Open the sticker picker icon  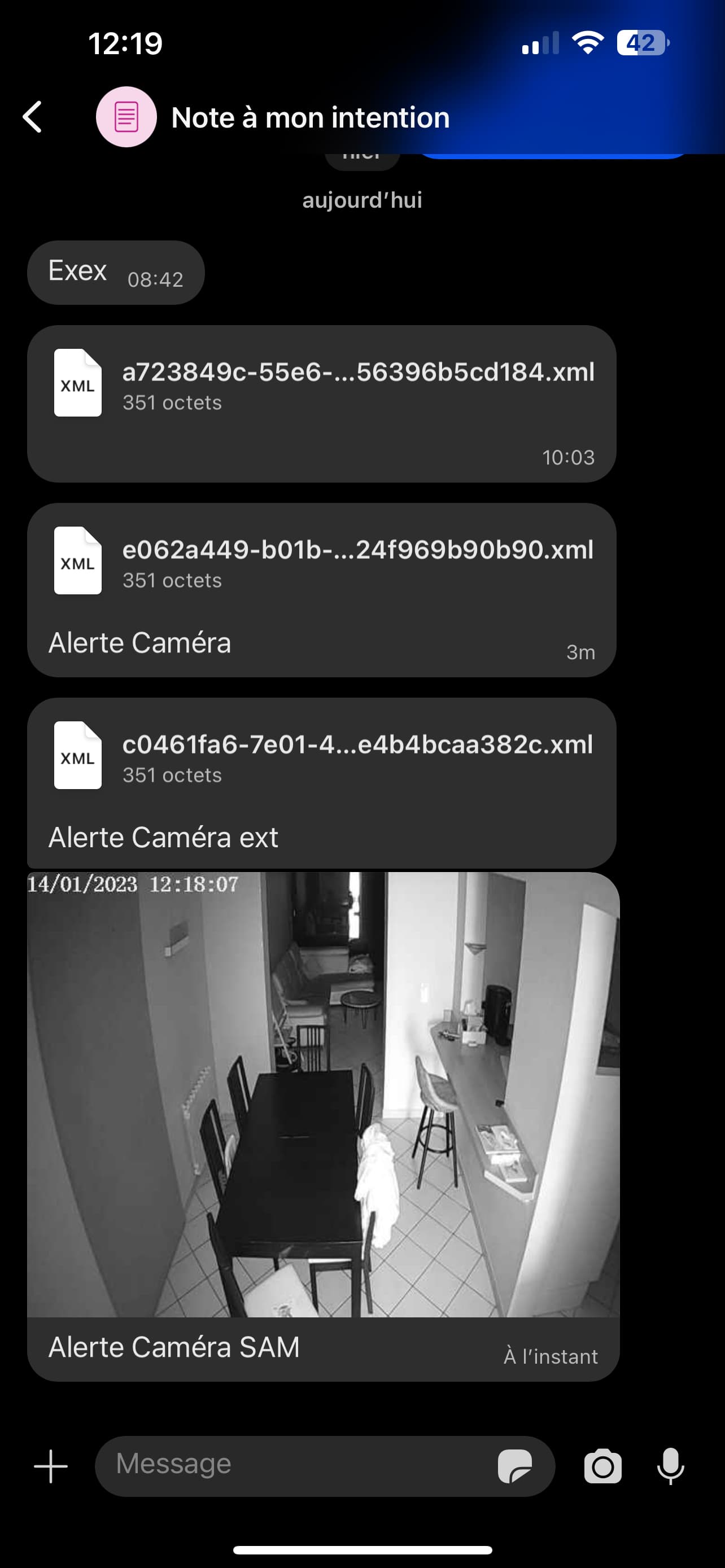[515, 1466]
